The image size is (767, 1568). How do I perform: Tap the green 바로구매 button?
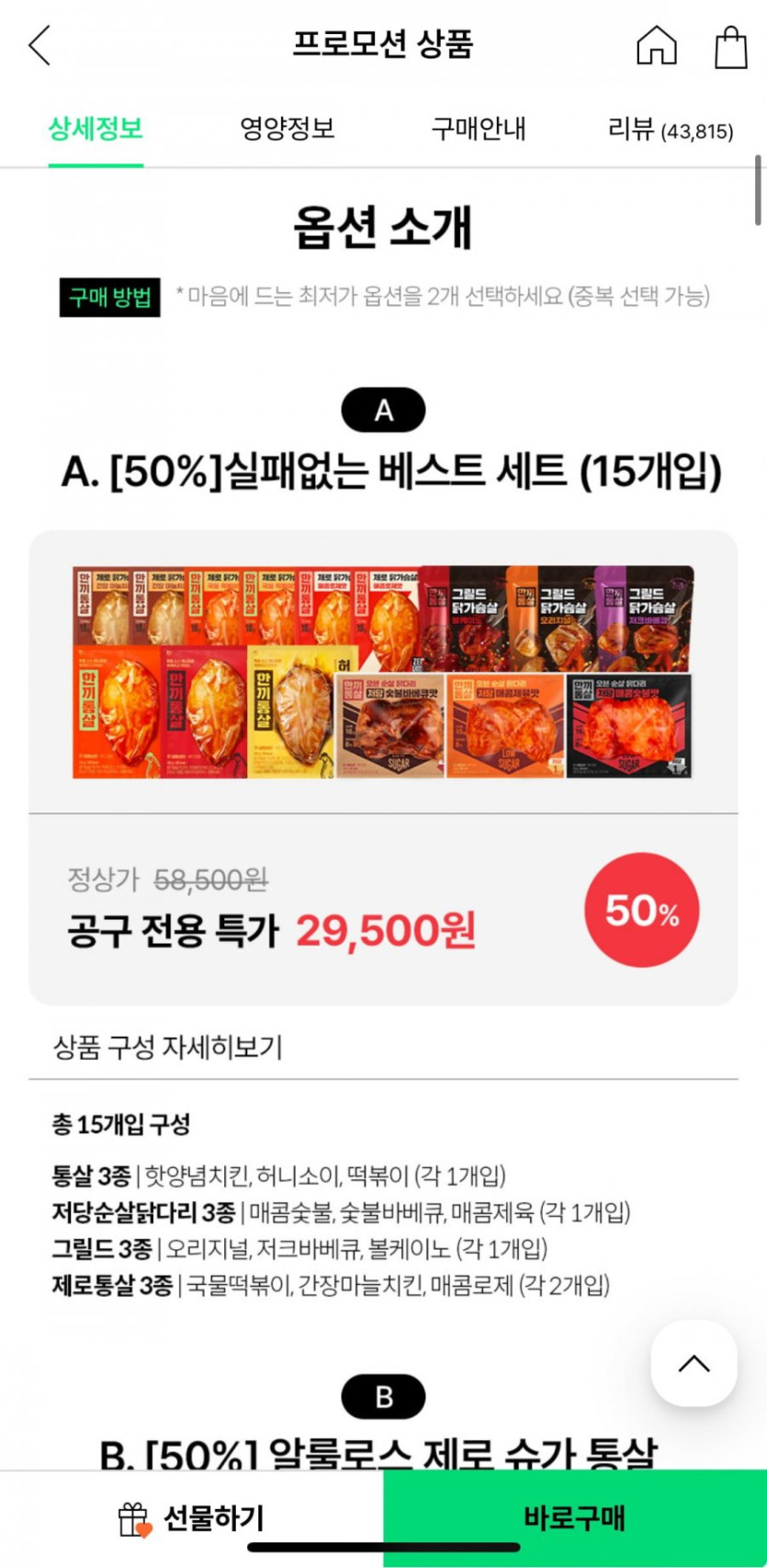coord(574,1518)
